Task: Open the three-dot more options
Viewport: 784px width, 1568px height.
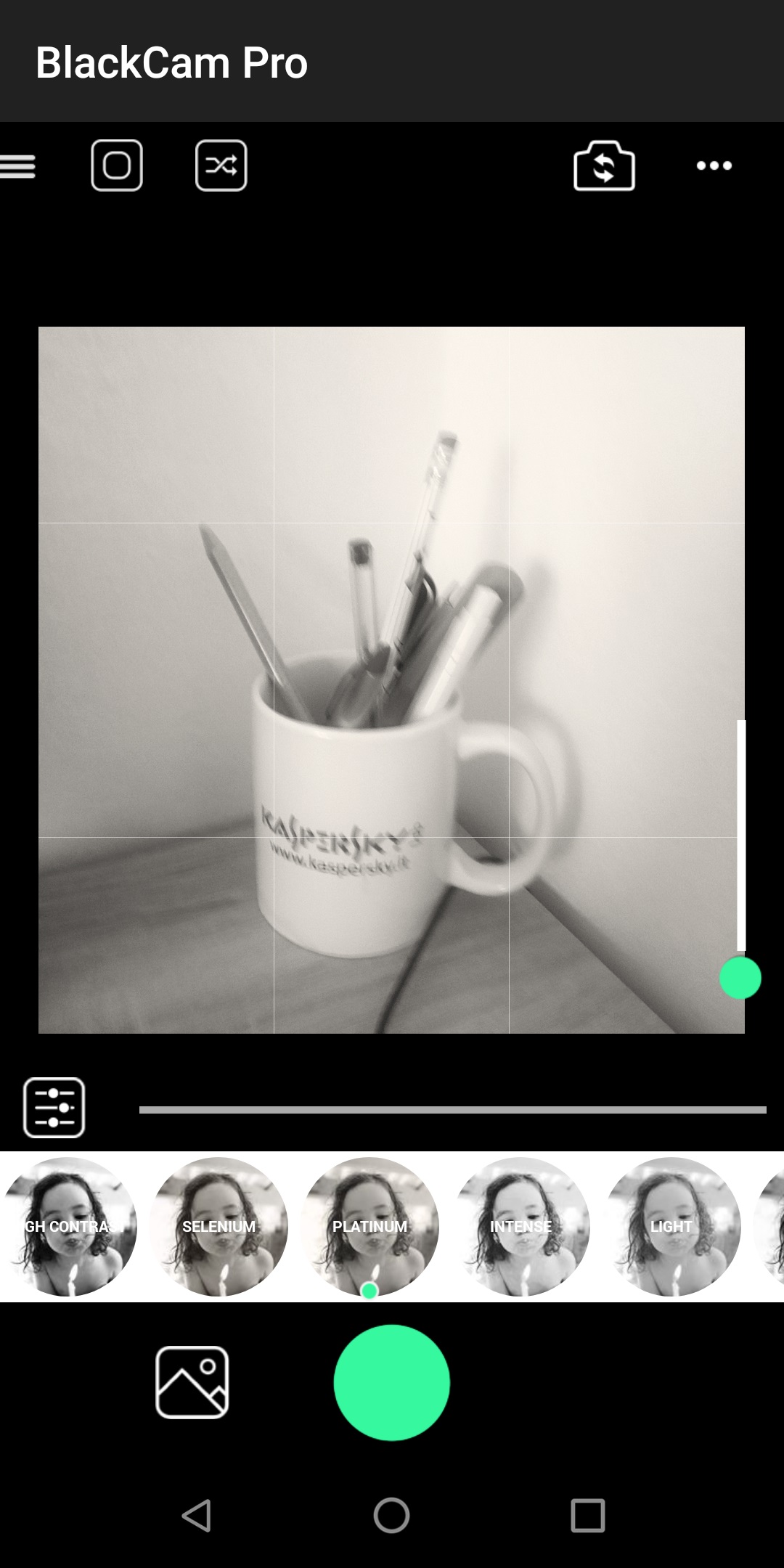Action: point(714,166)
